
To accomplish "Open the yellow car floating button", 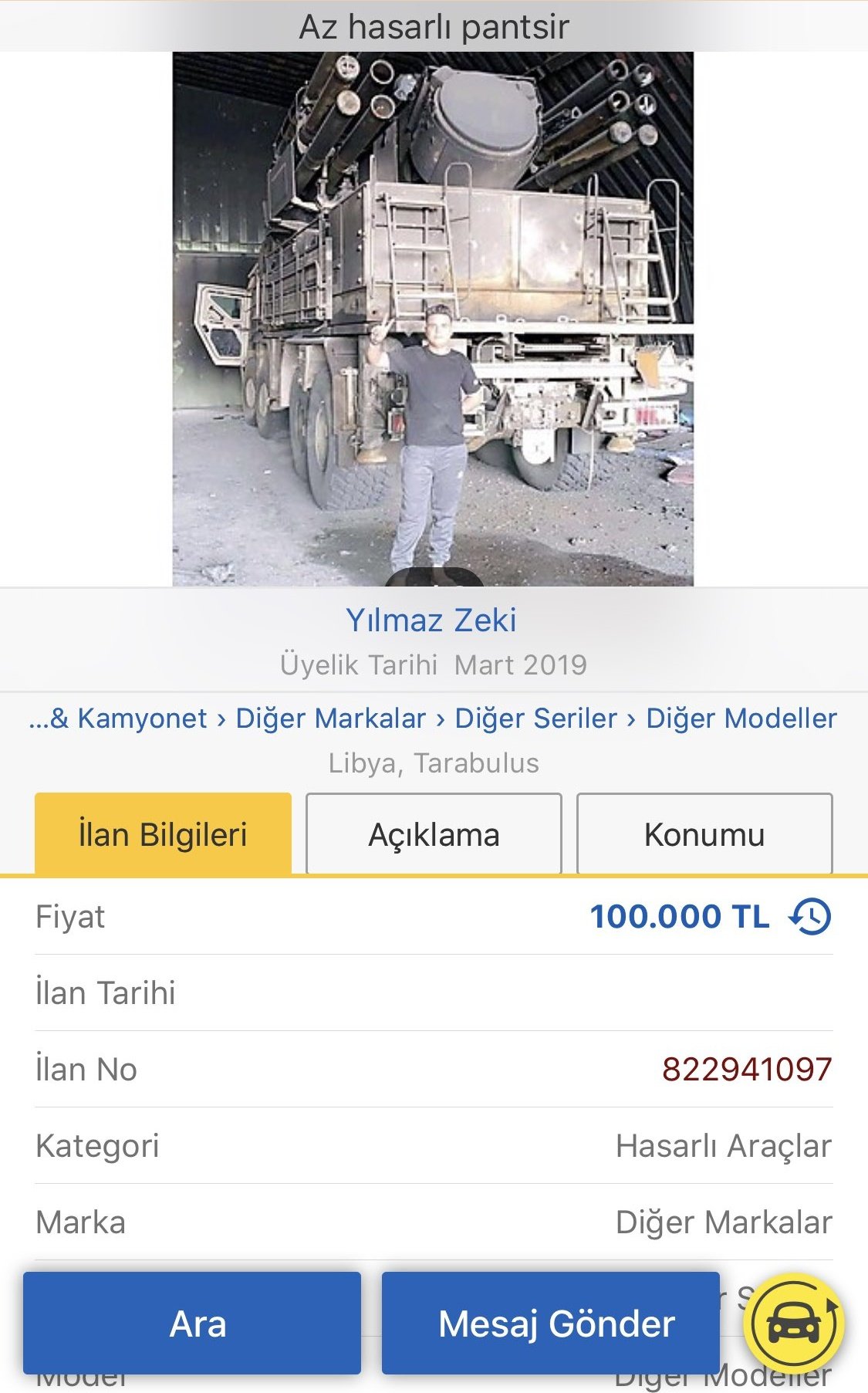I will (794, 1324).
